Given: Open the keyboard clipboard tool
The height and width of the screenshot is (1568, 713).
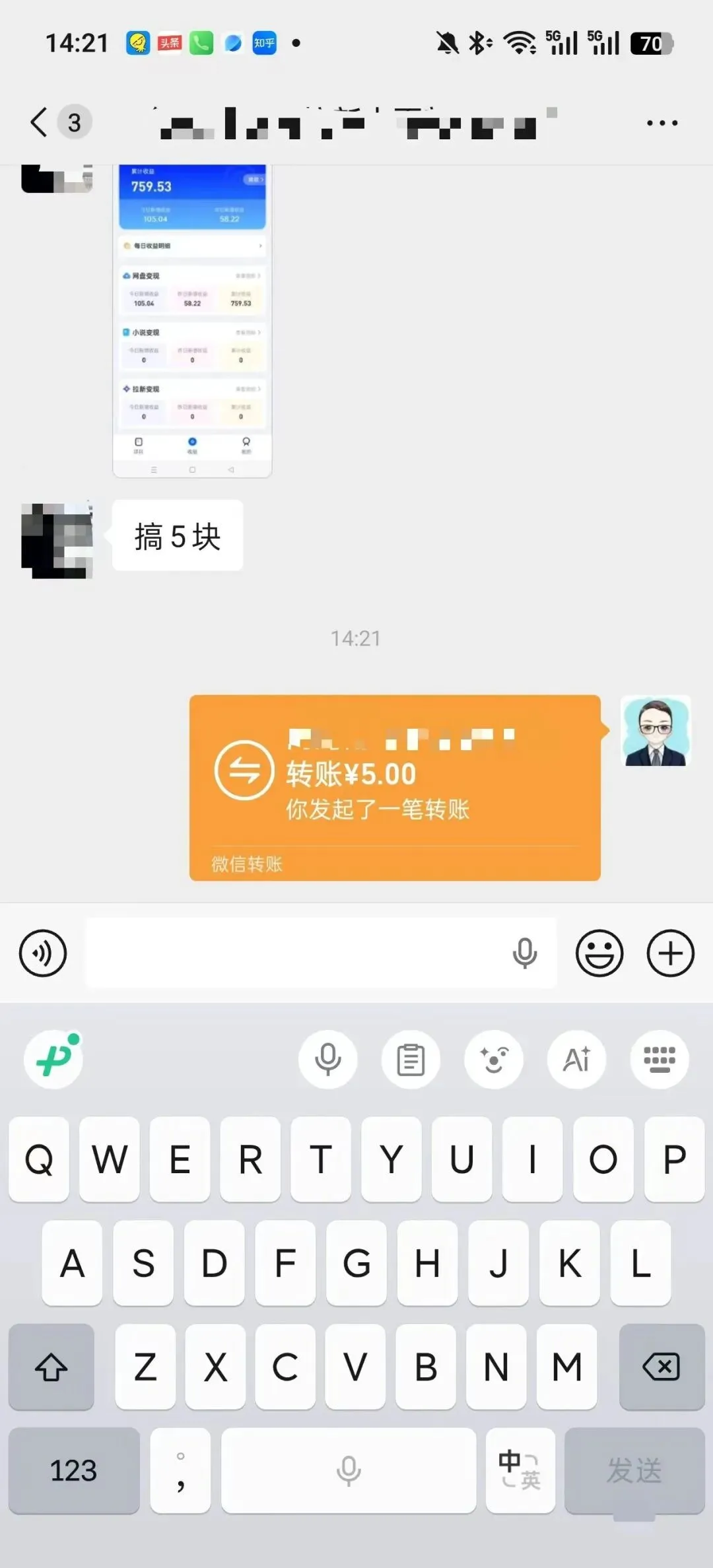Looking at the screenshot, I should tap(411, 1060).
